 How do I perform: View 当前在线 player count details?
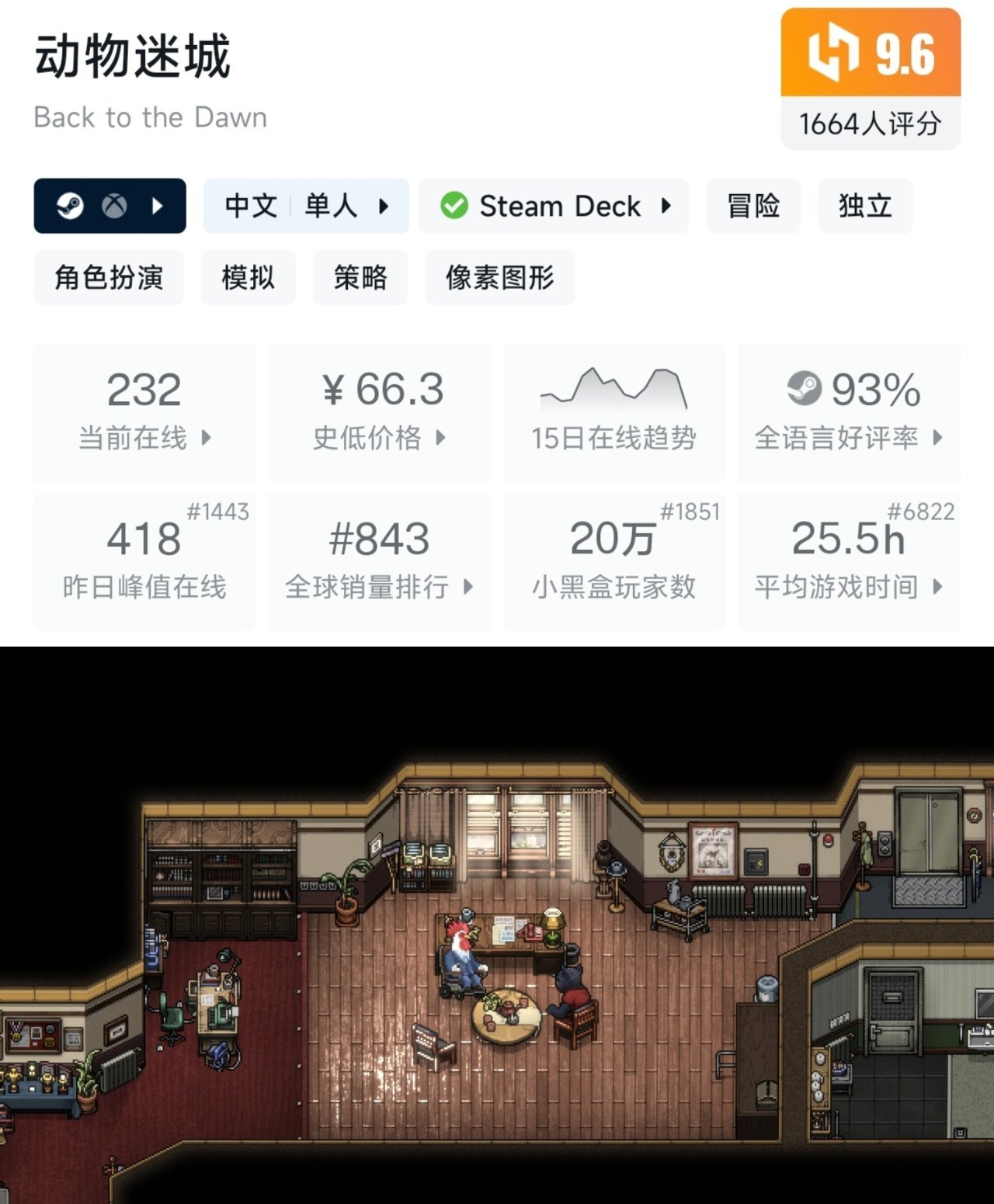point(144,412)
